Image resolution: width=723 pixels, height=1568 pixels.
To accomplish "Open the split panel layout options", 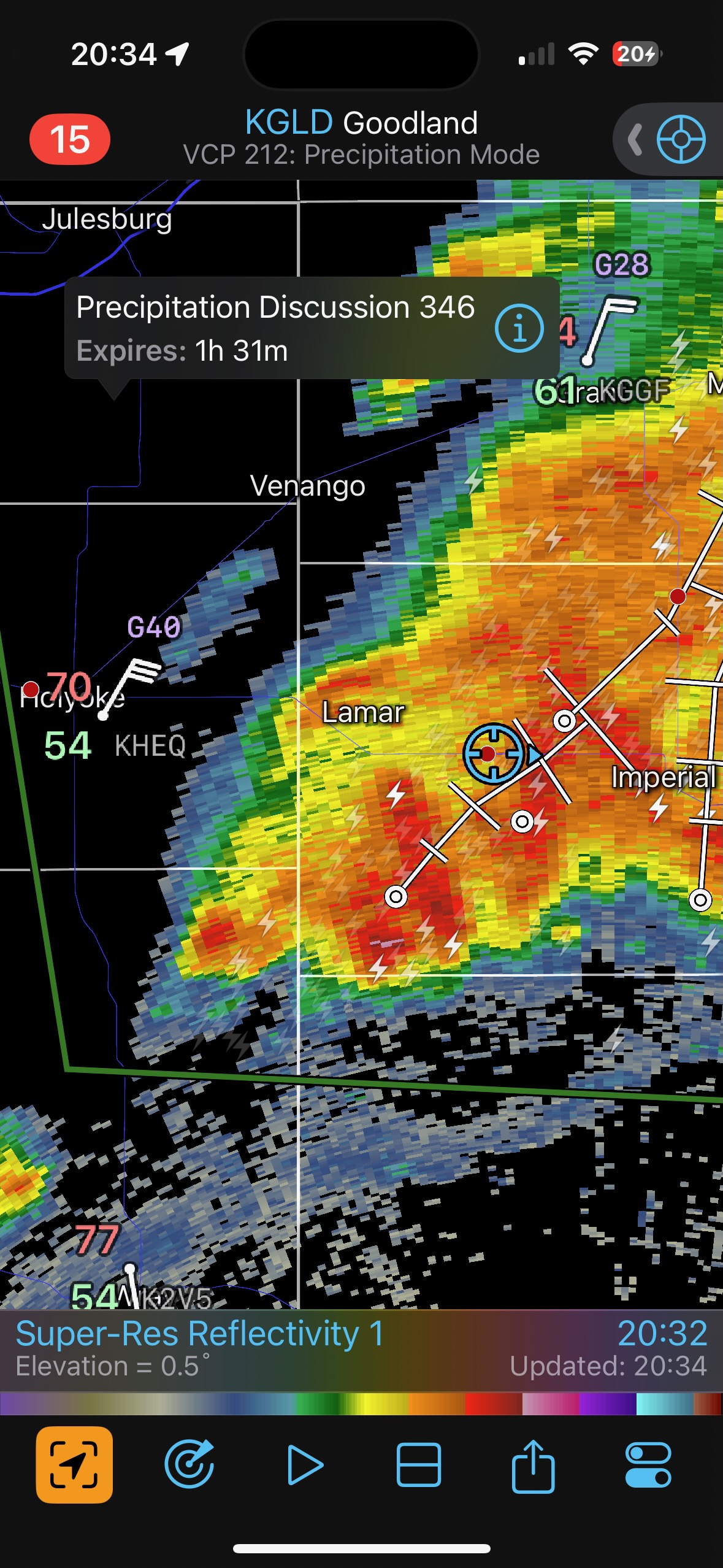I will pyautogui.click(x=419, y=1465).
